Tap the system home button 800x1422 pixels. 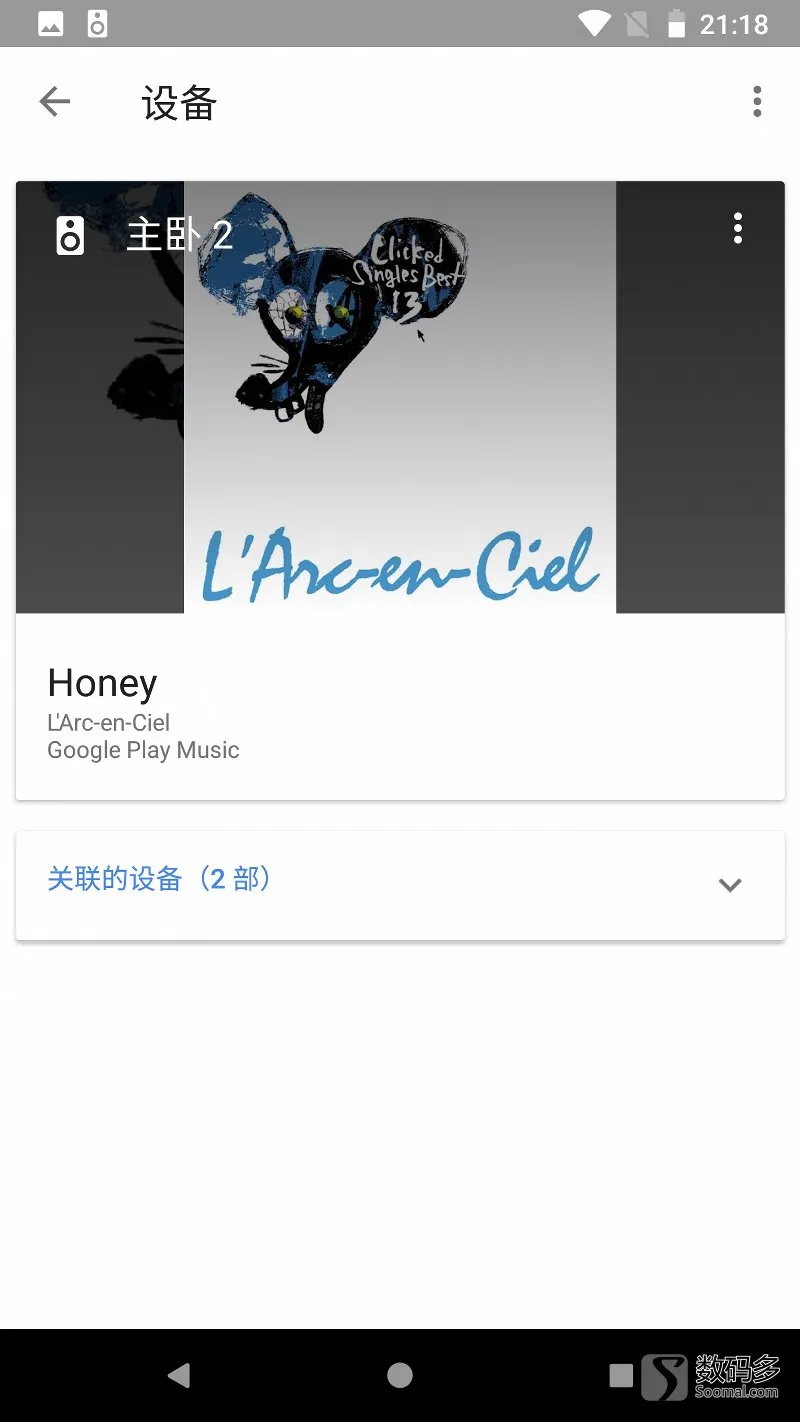400,1375
